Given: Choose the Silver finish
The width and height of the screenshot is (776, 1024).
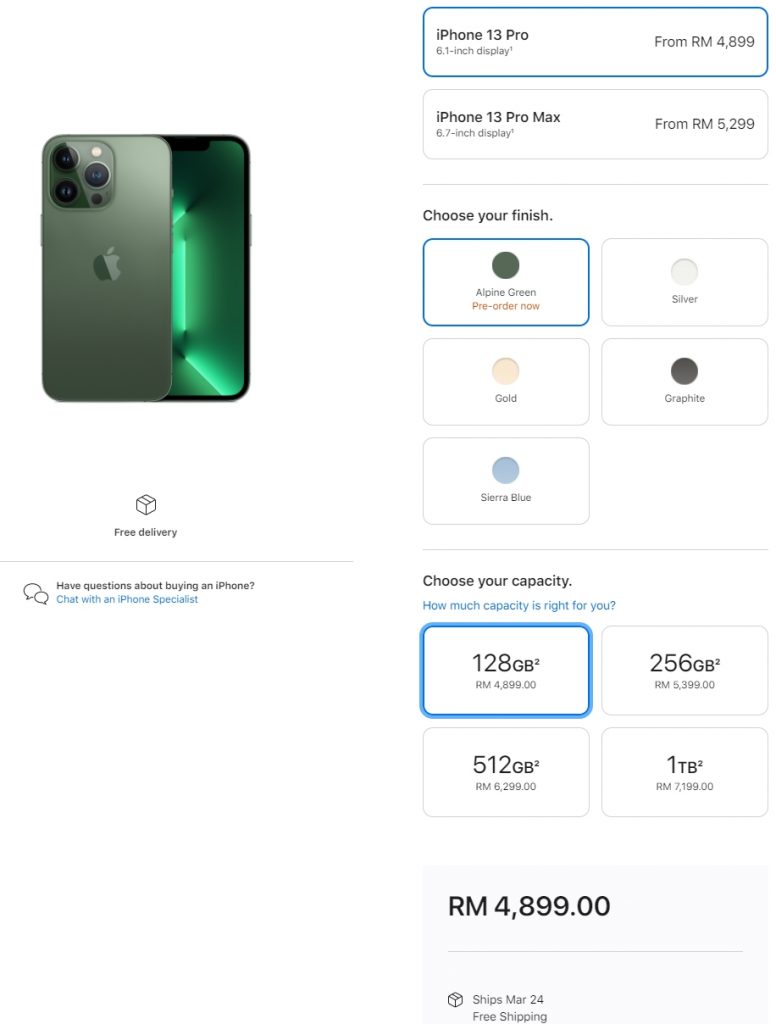Looking at the screenshot, I should click(684, 282).
